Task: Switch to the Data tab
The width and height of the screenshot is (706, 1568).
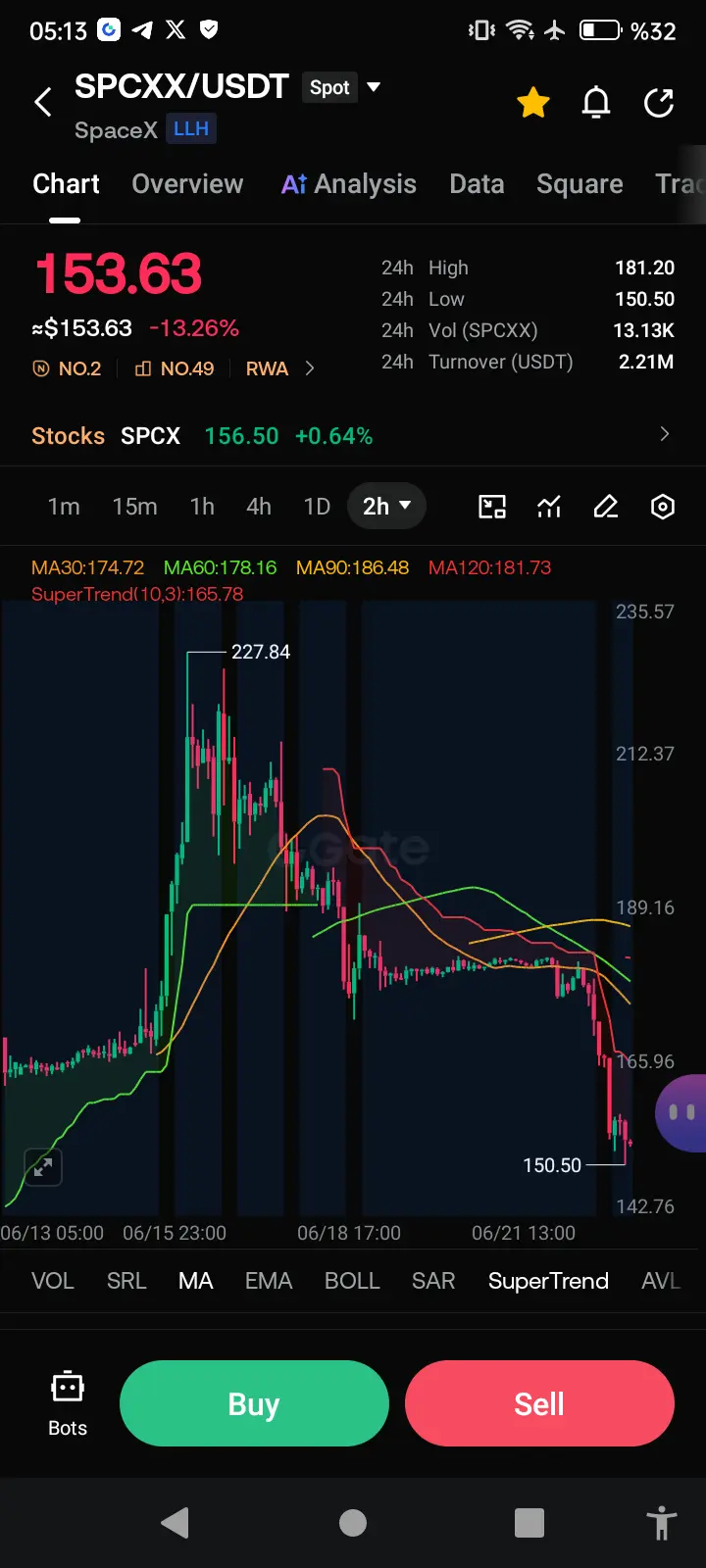Action: 477,184
